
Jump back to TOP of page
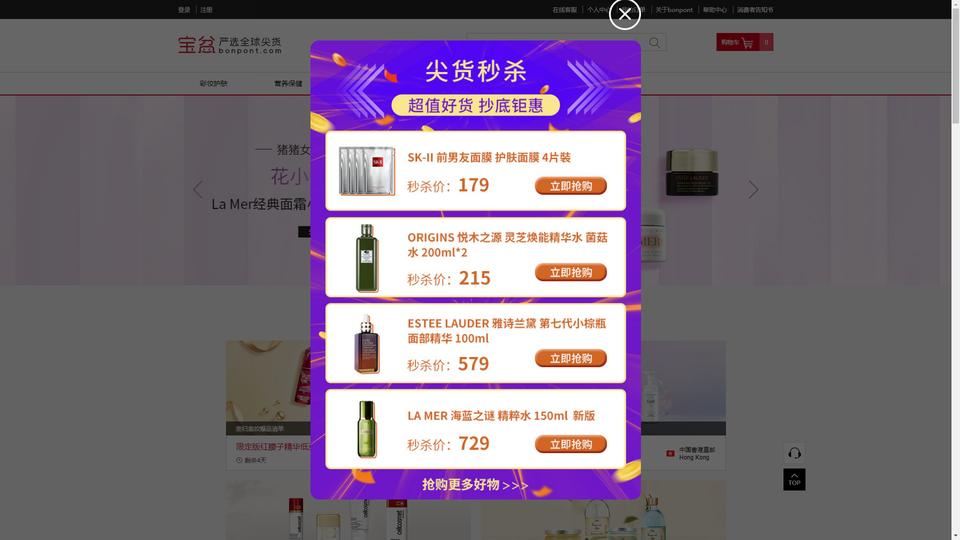[794, 479]
